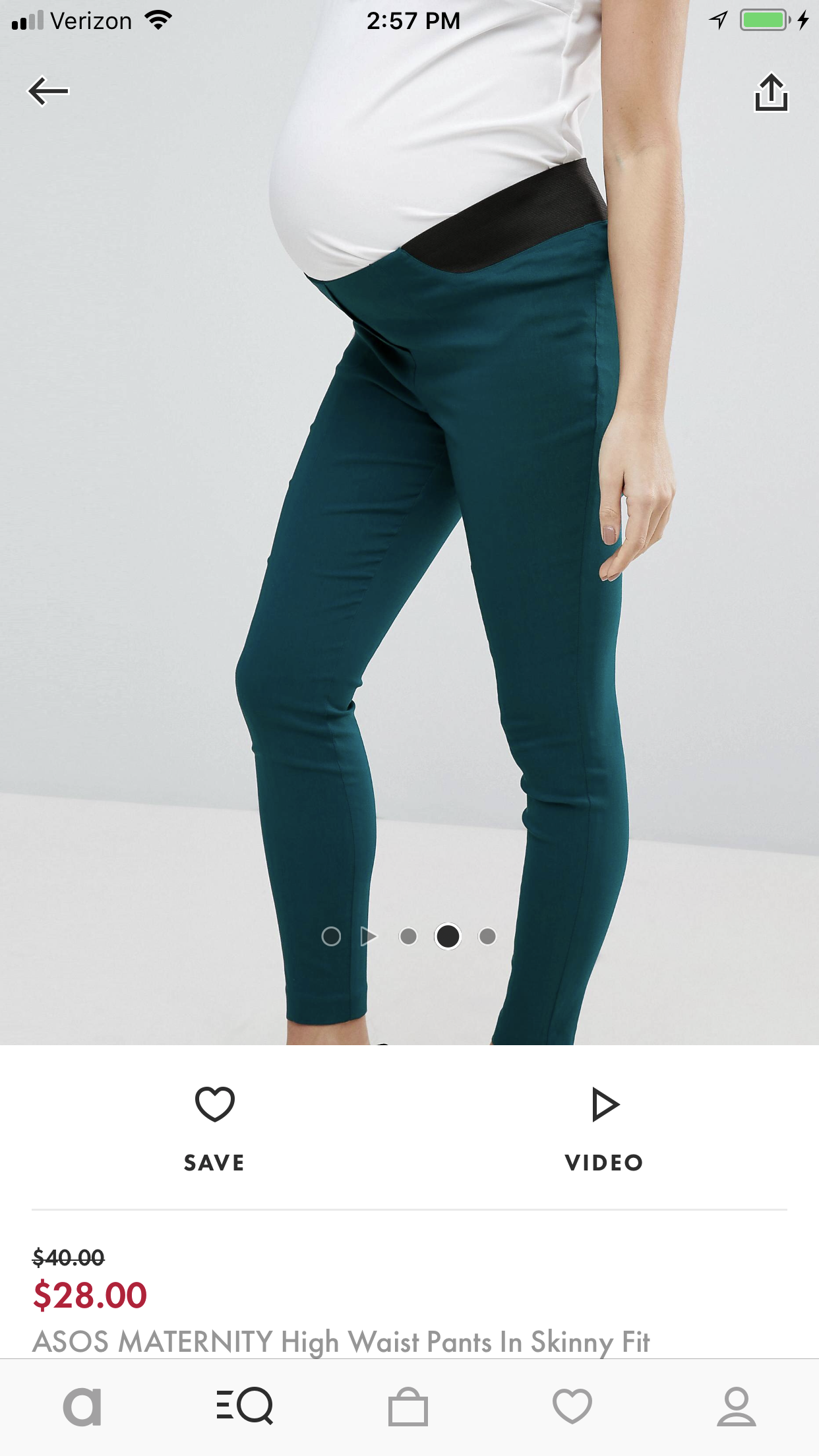Viewport: 819px width, 1456px height.
Task: Open saved items heart tab
Action: click(x=572, y=1407)
